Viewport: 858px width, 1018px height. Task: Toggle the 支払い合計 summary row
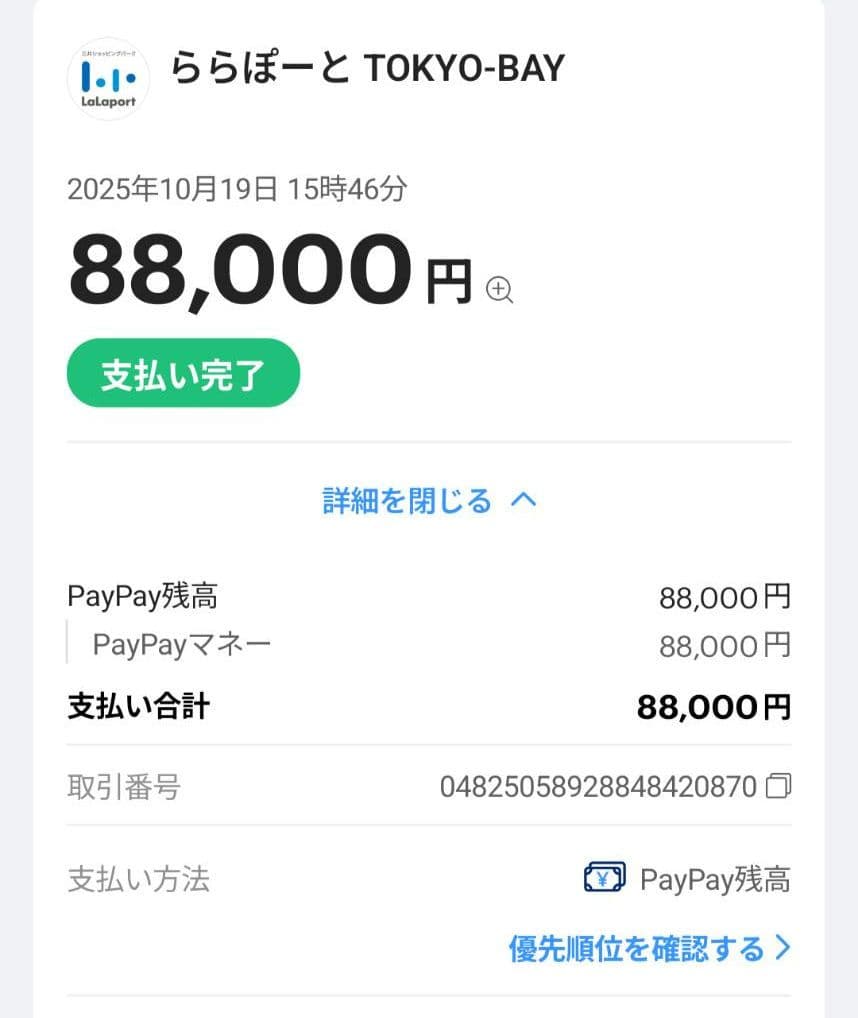pos(430,706)
